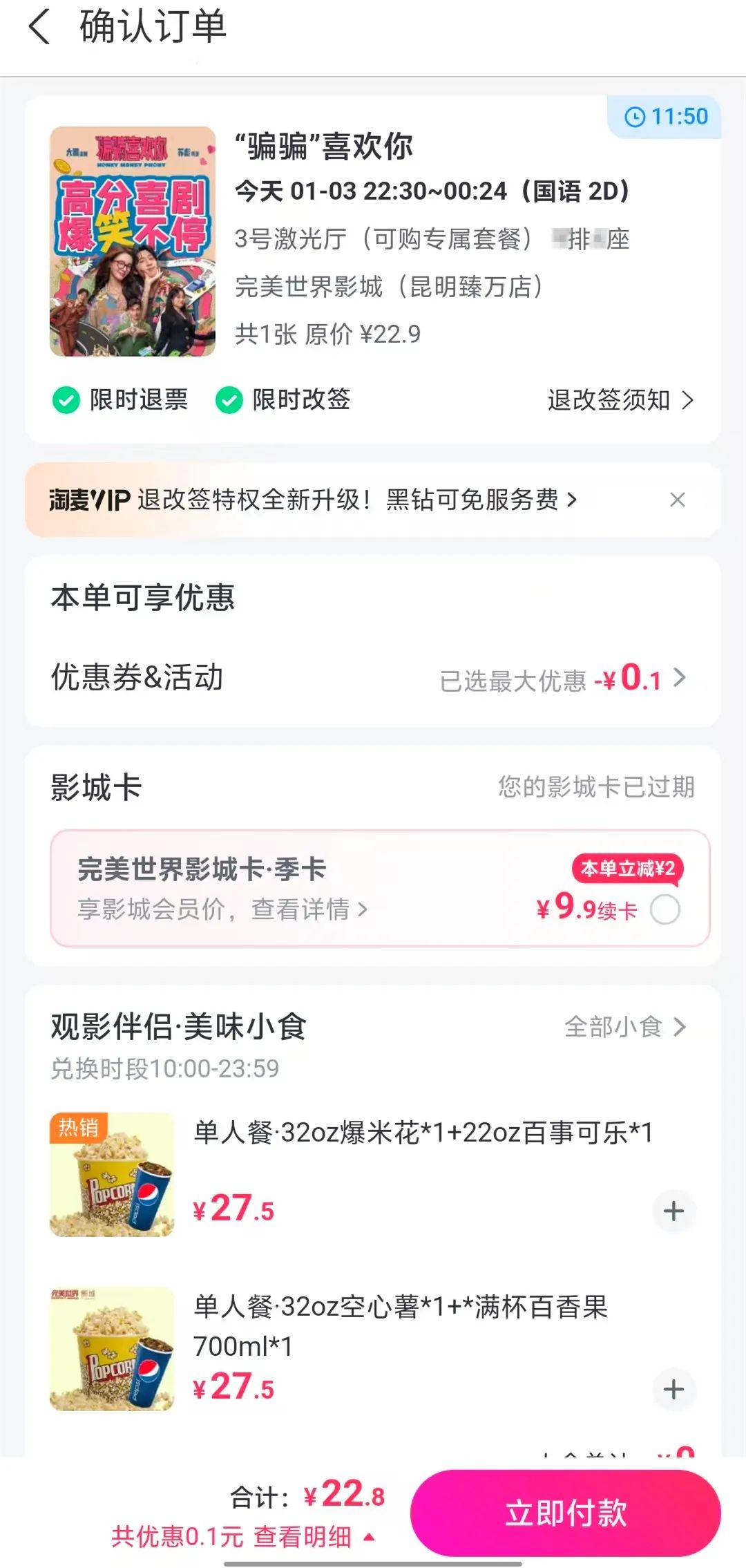The width and height of the screenshot is (746, 1568).
Task: Expand 查看明细 to view discount breakdown
Action: (300, 1538)
